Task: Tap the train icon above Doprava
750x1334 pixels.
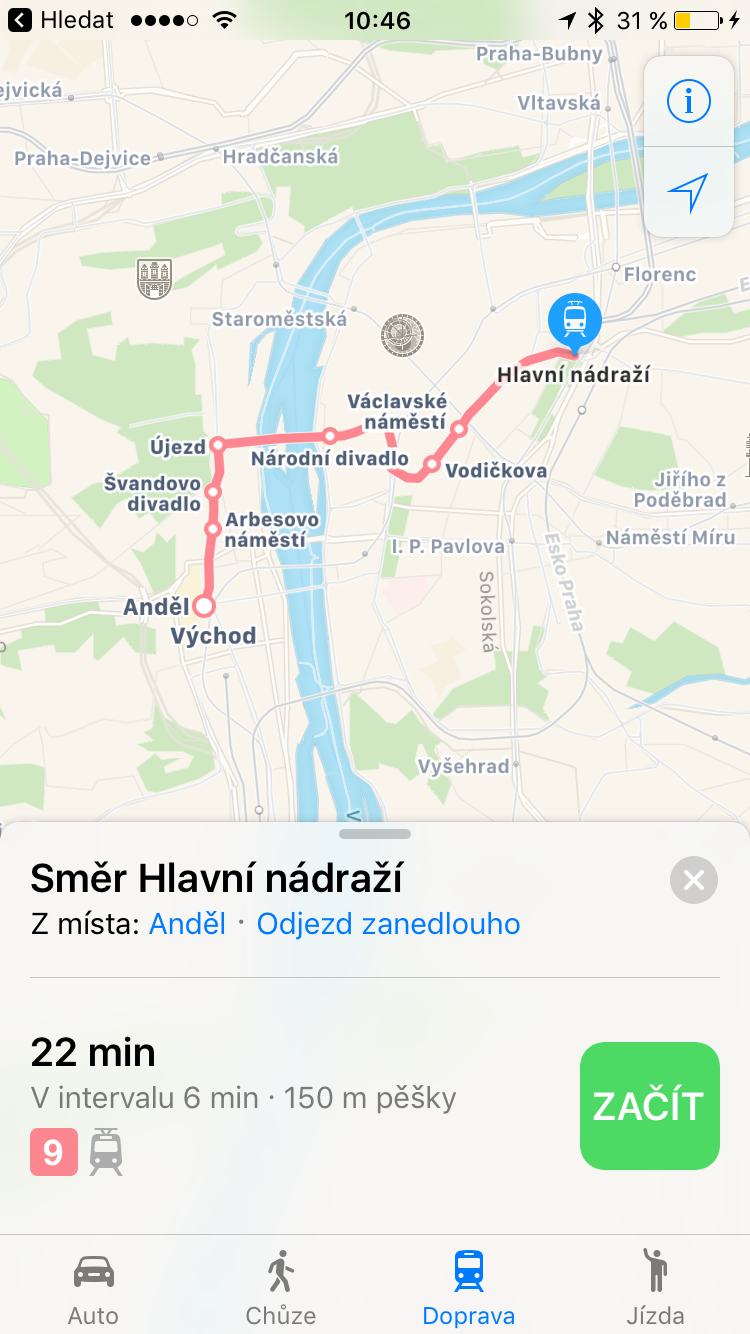Action: click(x=468, y=1270)
